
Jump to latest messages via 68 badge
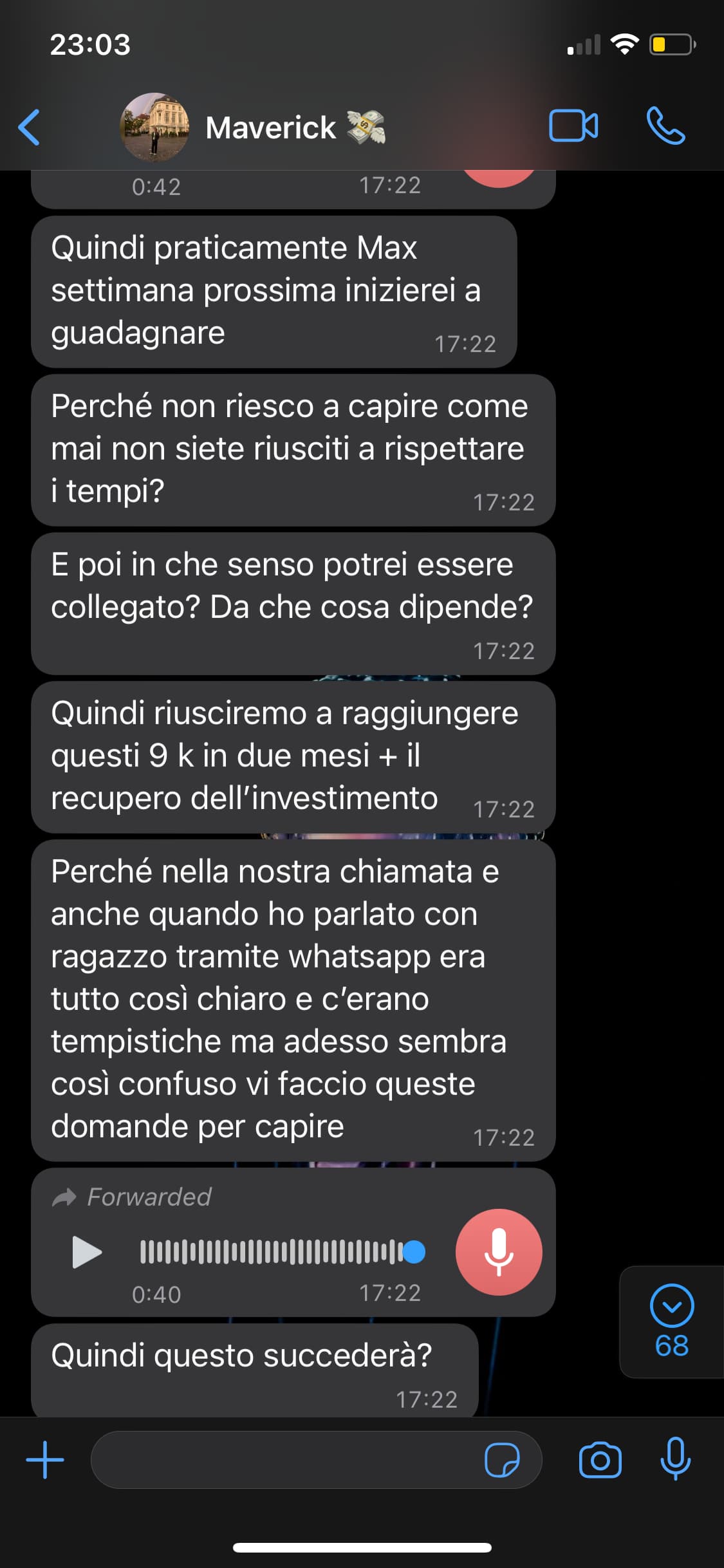pyautogui.click(x=672, y=1321)
